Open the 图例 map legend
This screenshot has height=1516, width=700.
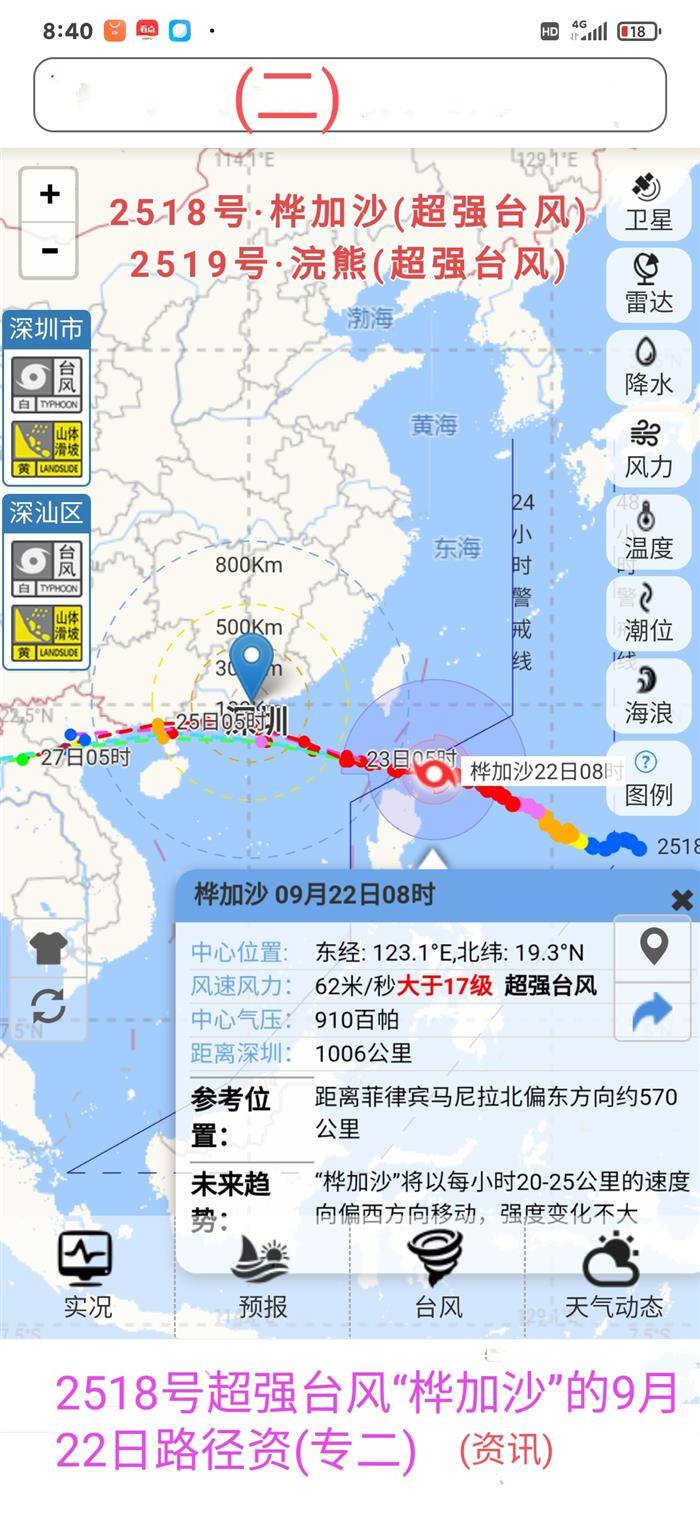648,778
